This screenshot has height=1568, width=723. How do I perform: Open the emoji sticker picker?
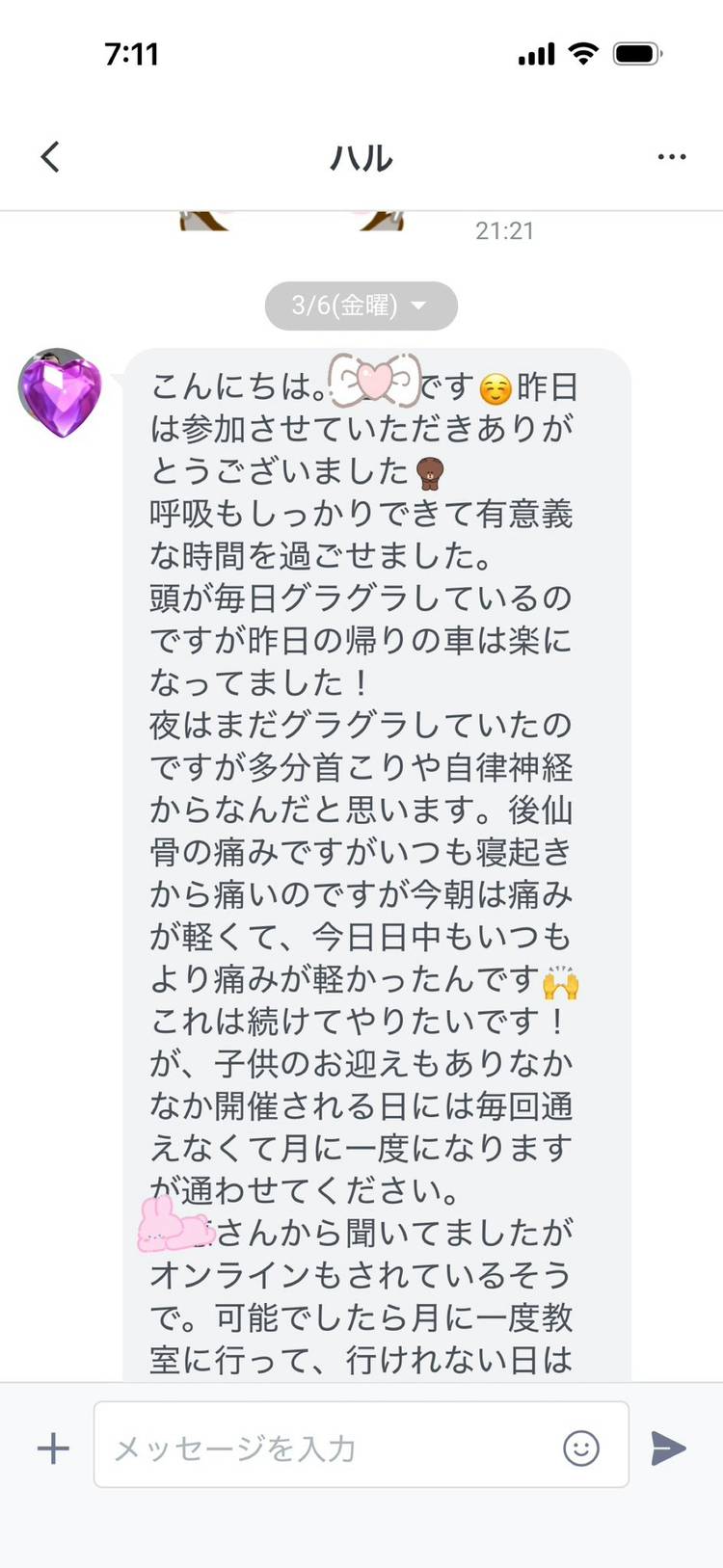(580, 1448)
